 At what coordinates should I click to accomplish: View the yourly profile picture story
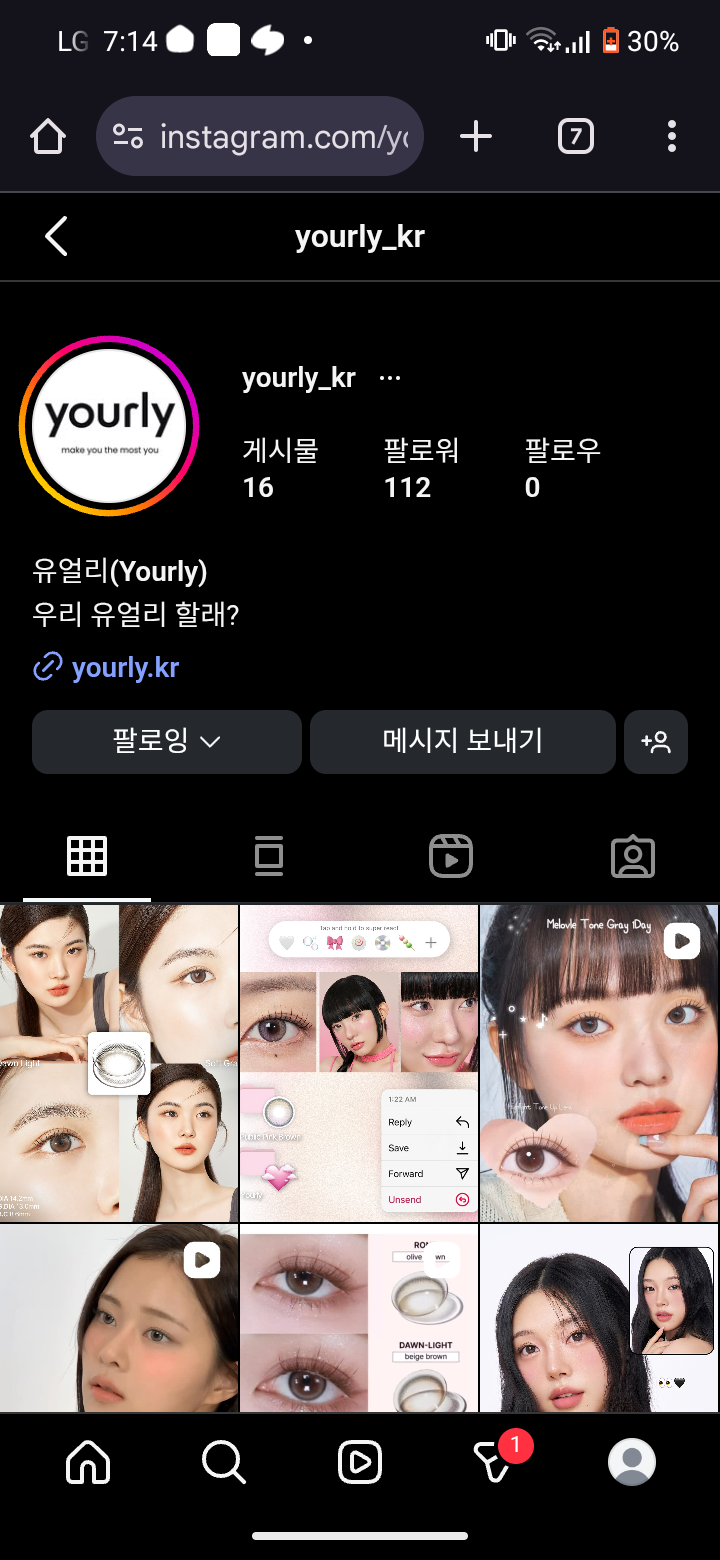109,426
